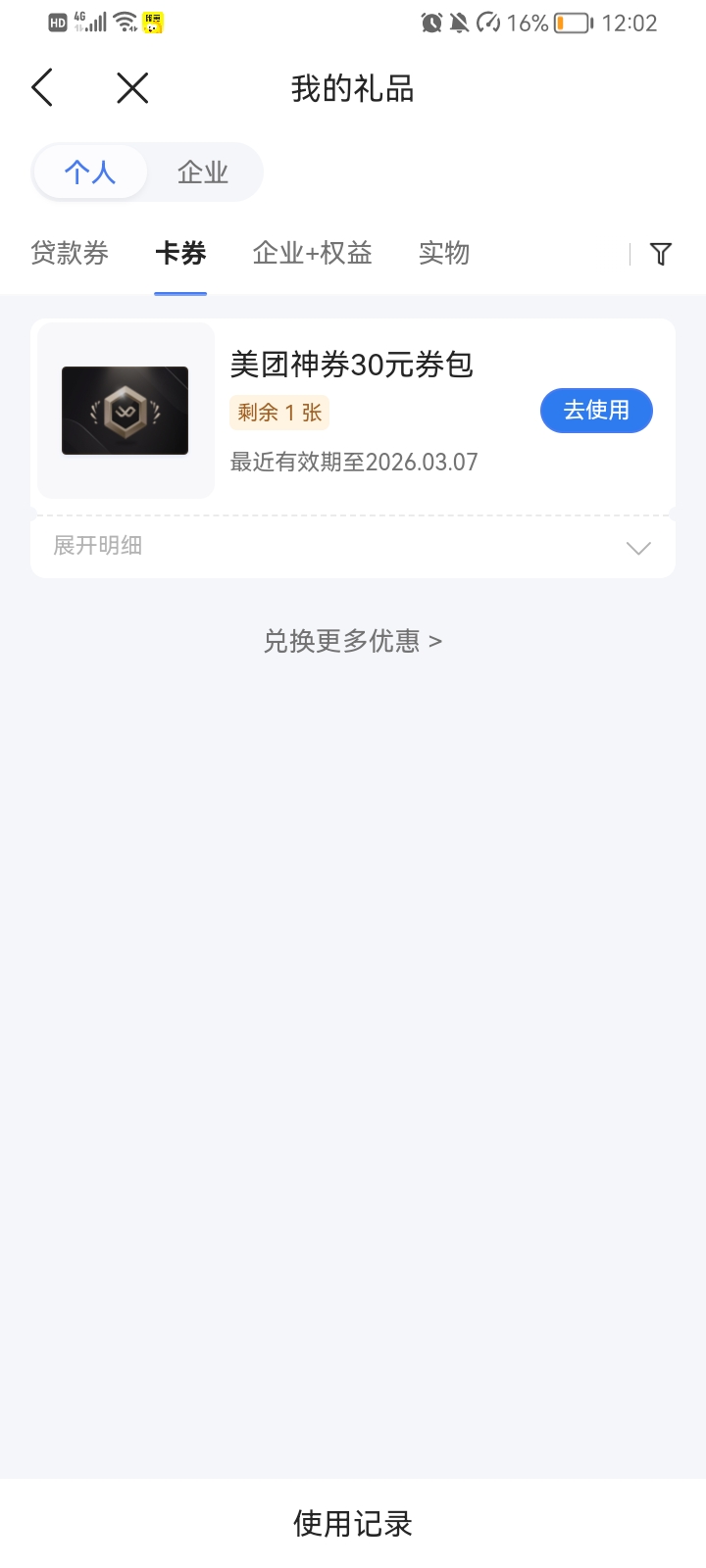Open the filter funnel icon
The width and height of the screenshot is (706, 1568).
[x=661, y=254]
